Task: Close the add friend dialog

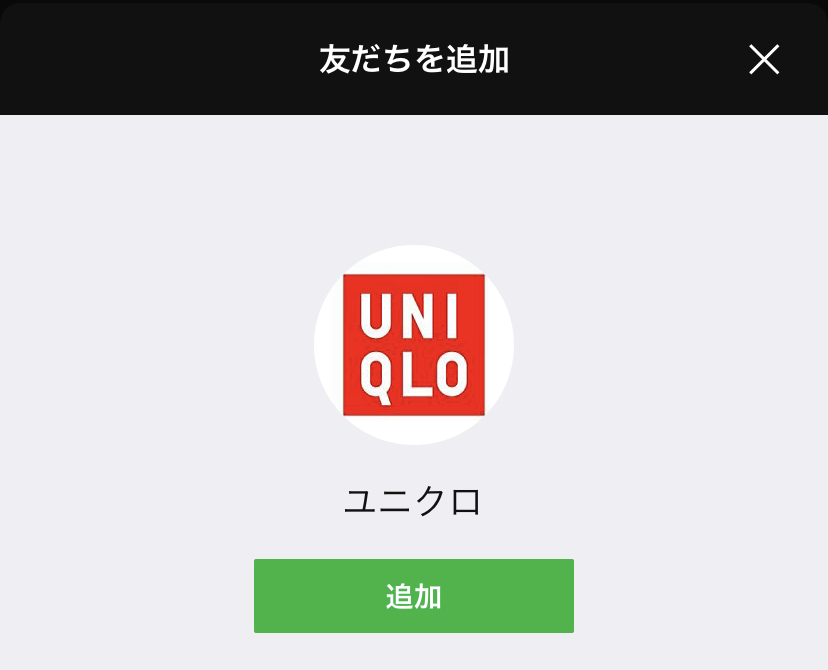Action: (764, 60)
